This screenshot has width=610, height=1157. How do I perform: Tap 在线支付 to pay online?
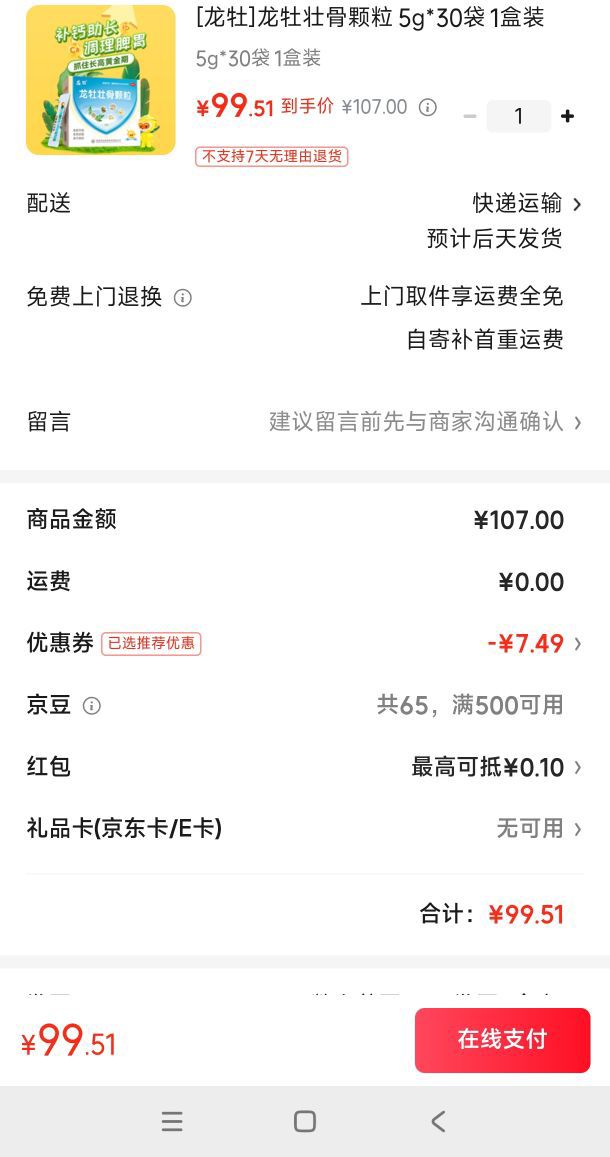click(502, 1040)
